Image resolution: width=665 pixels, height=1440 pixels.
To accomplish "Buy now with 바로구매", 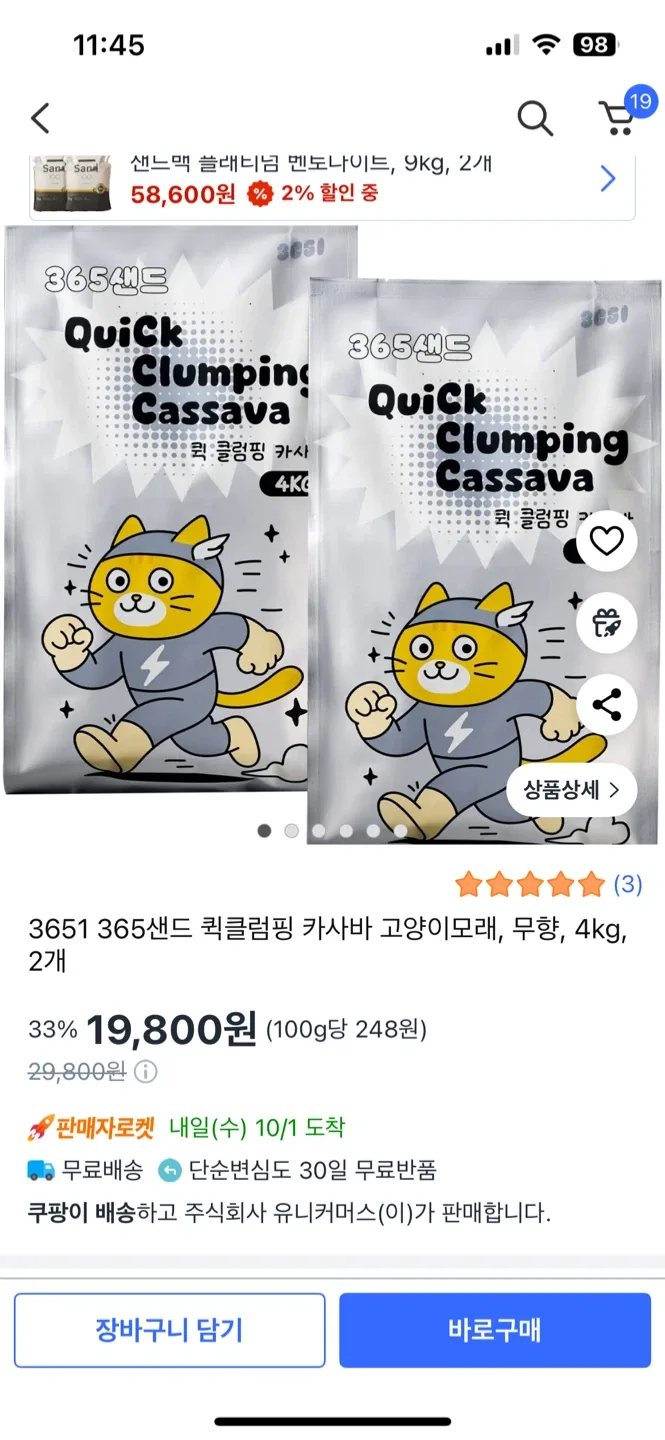I will [x=494, y=1330].
